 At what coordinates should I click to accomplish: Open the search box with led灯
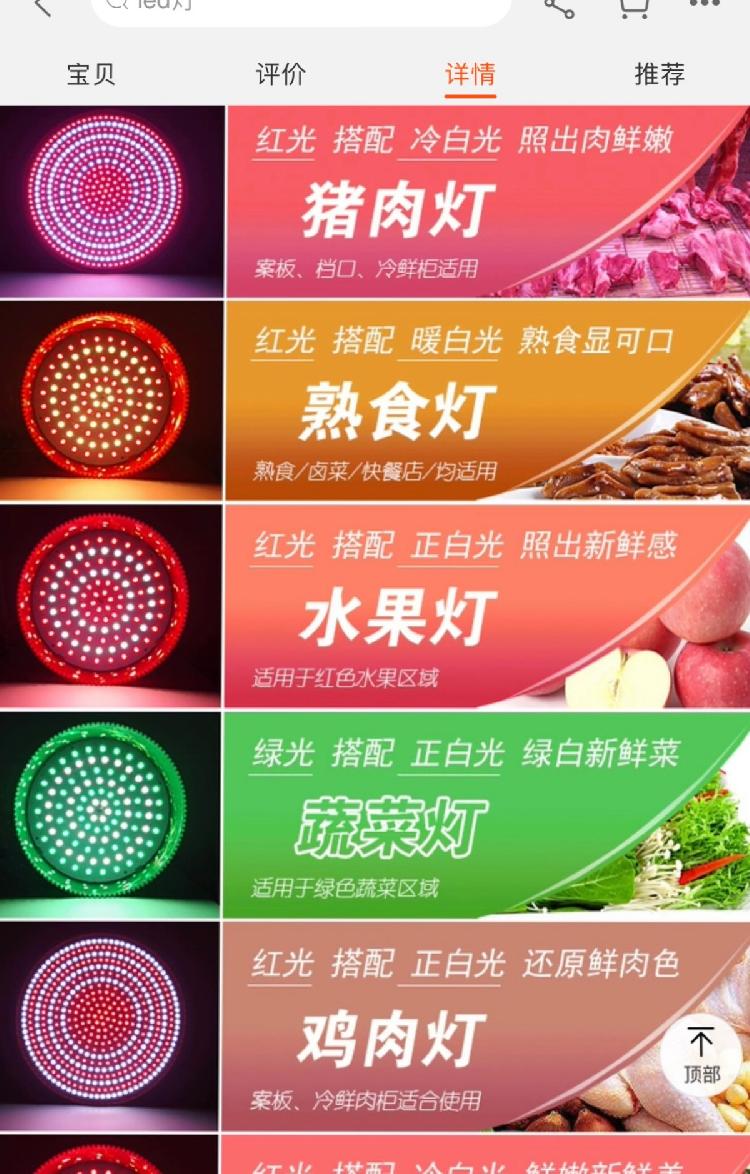pos(300,8)
